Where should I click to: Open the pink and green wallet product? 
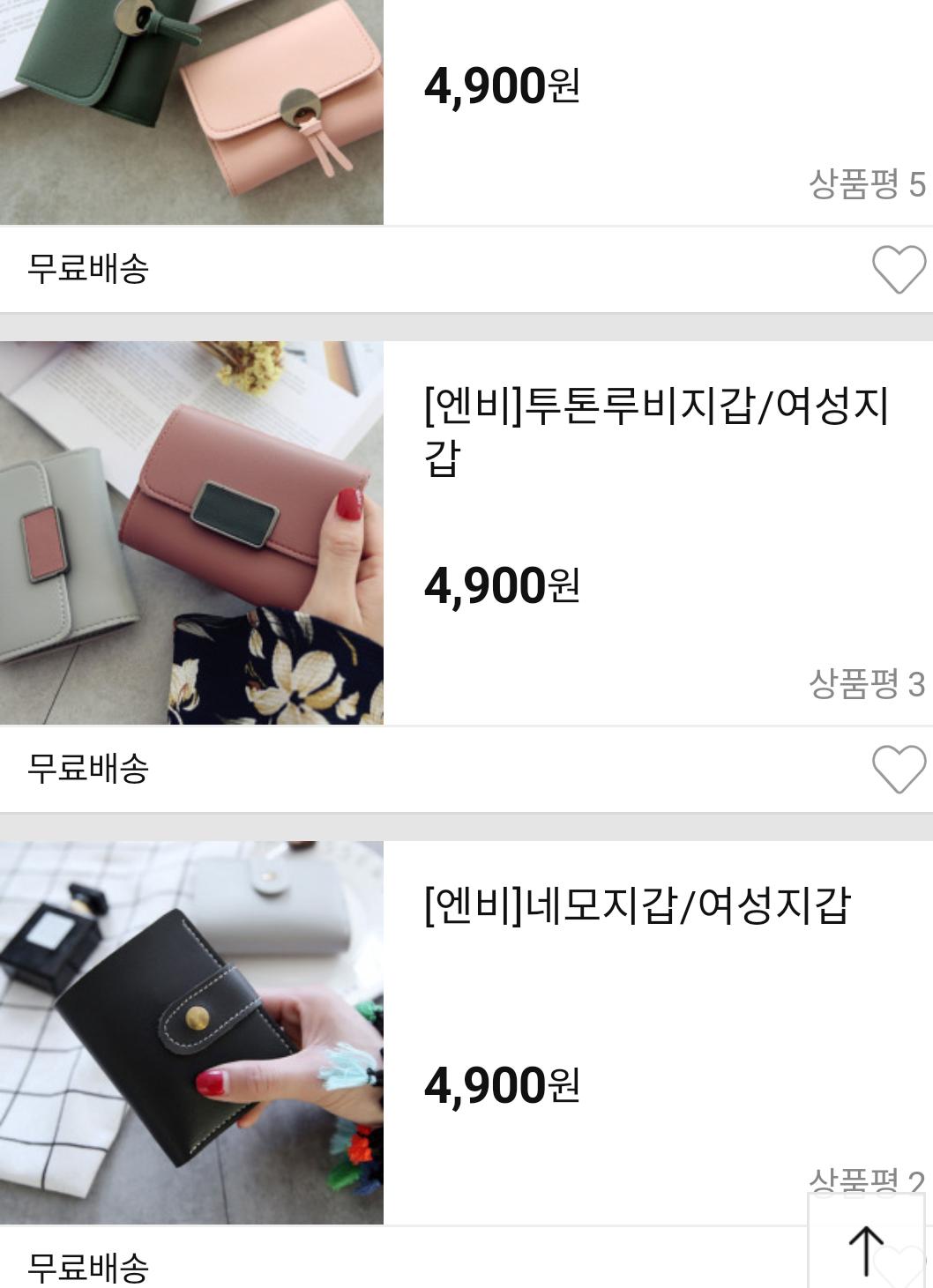[x=191, y=112]
